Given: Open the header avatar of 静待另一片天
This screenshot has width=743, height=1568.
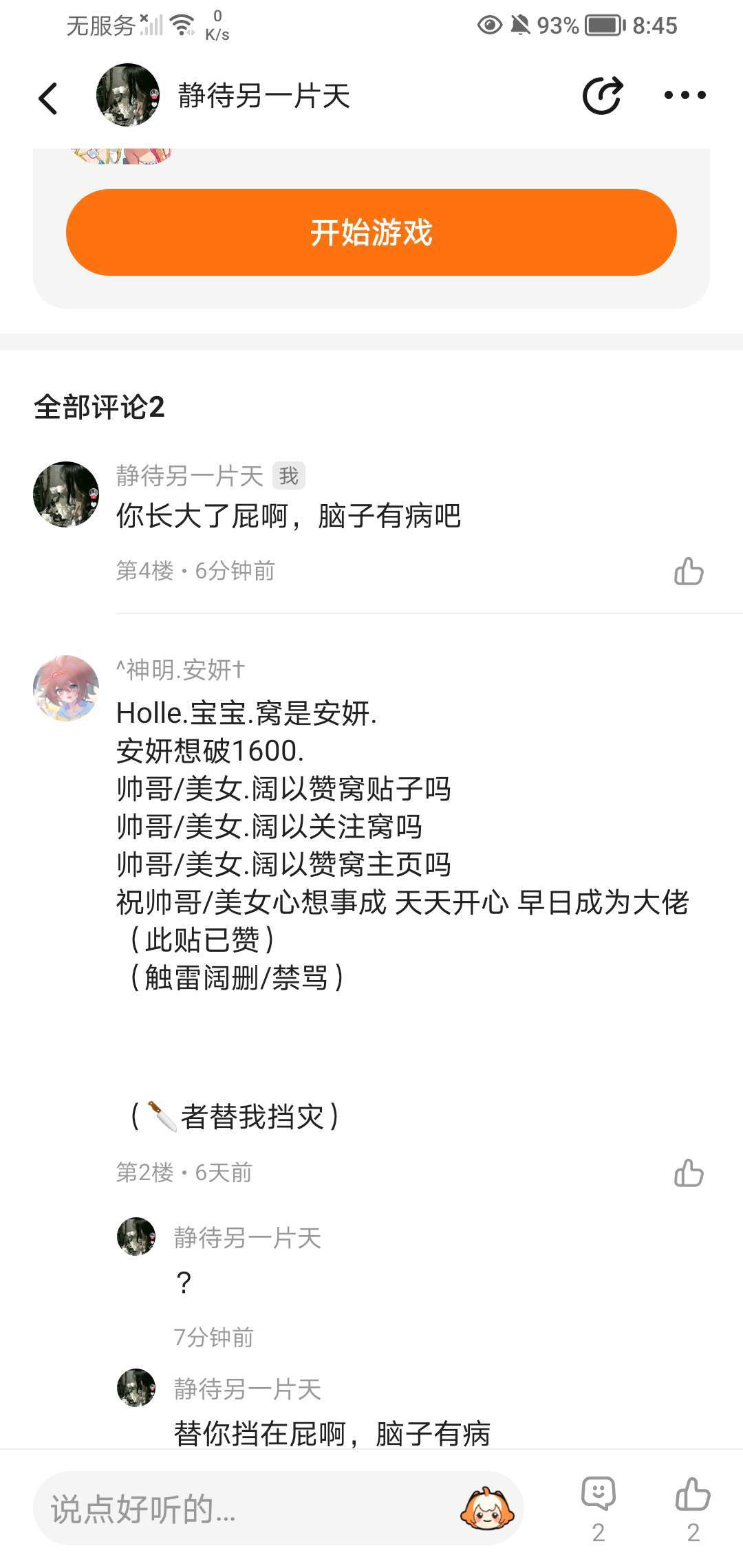Looking at the screenshot, I should click(128, 96).
